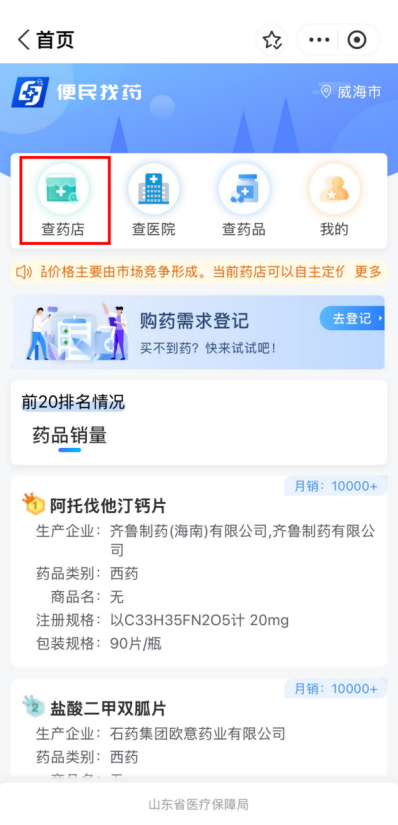Viewport: 398px width, 825px height.
Task: Tap 更多 on the notice bar
Action: click(x=367, y=272)
